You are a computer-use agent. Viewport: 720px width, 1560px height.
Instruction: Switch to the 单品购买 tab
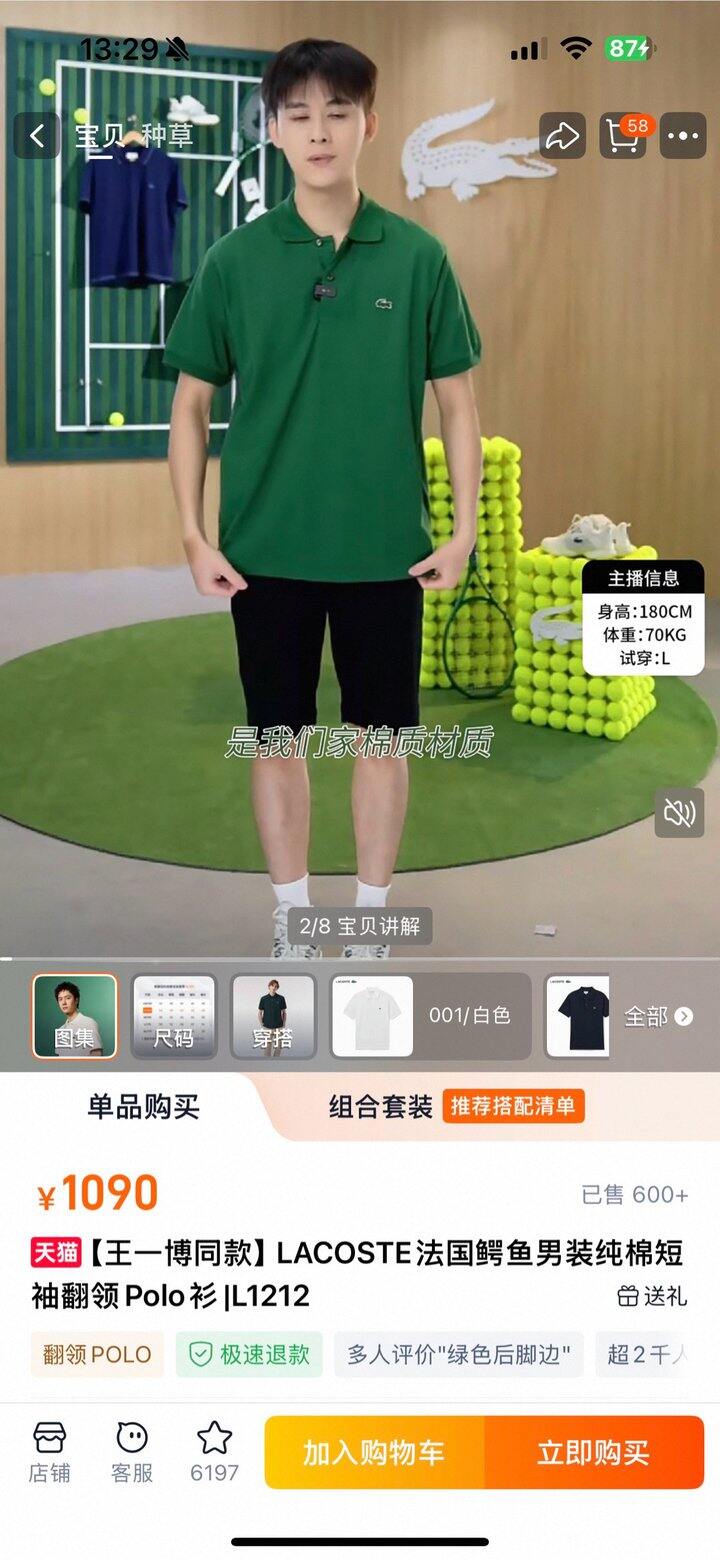click(x=144, y=1107)
